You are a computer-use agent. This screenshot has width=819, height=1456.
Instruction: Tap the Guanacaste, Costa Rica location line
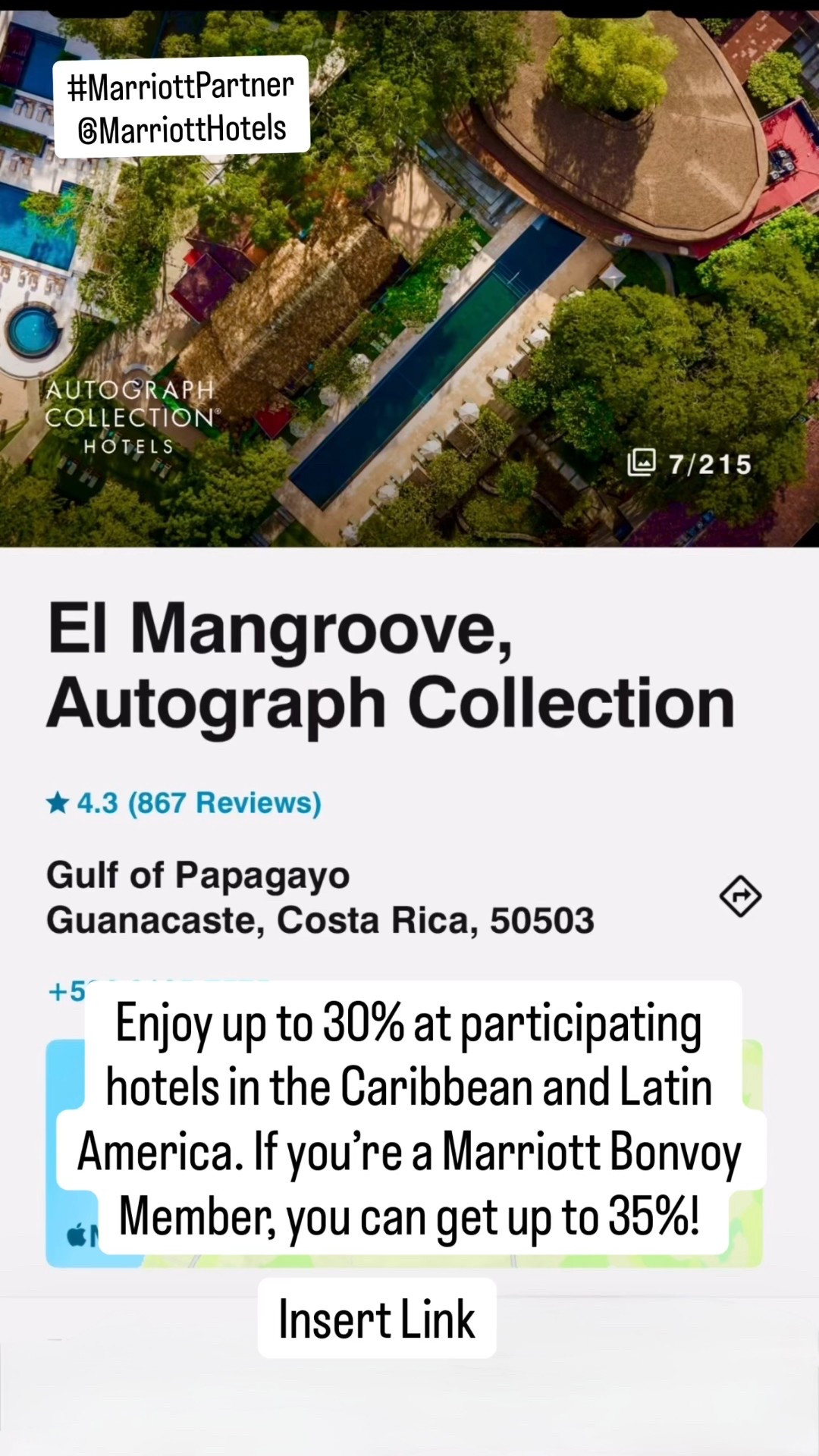click(x=322, y=919)
